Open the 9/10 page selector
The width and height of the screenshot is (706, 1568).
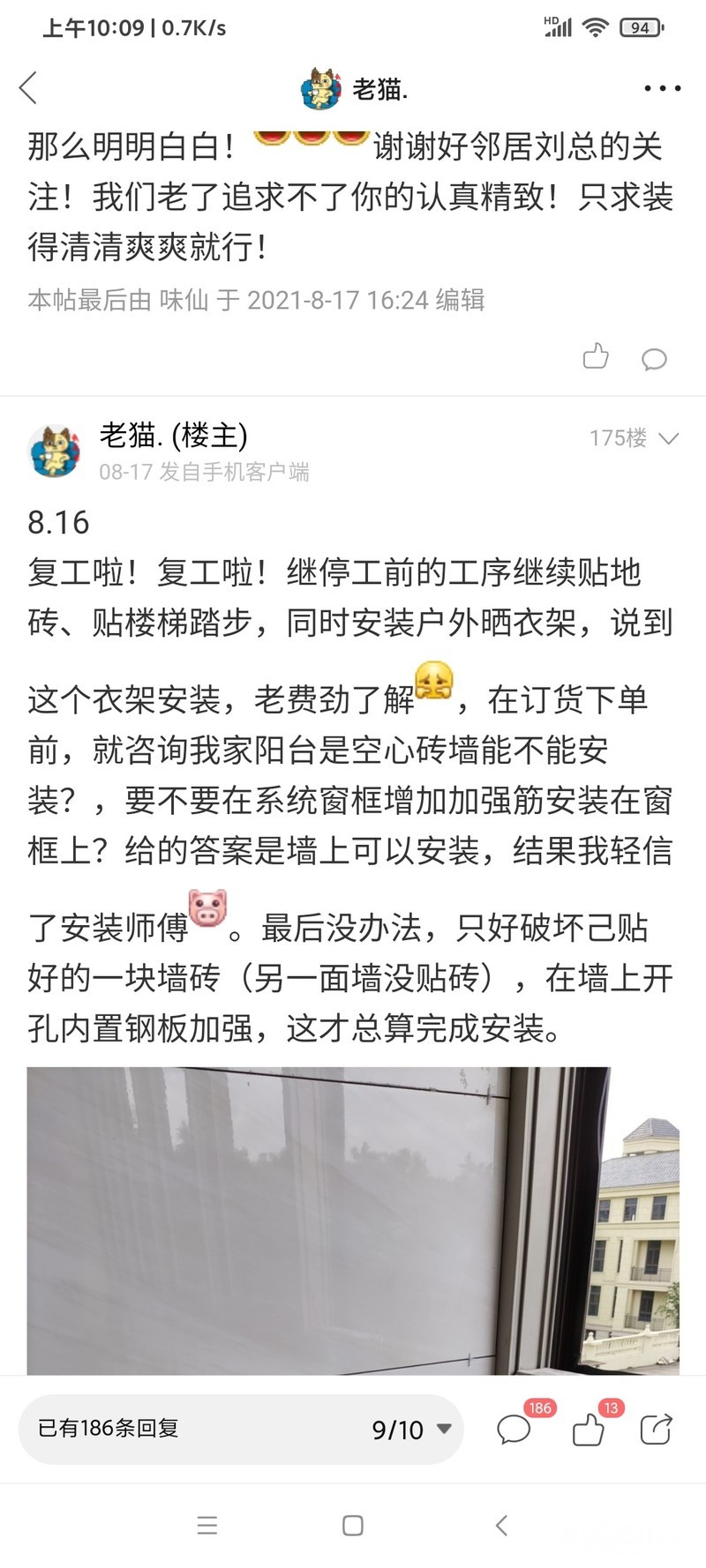pyautogui.click(x=411, y=1430)
